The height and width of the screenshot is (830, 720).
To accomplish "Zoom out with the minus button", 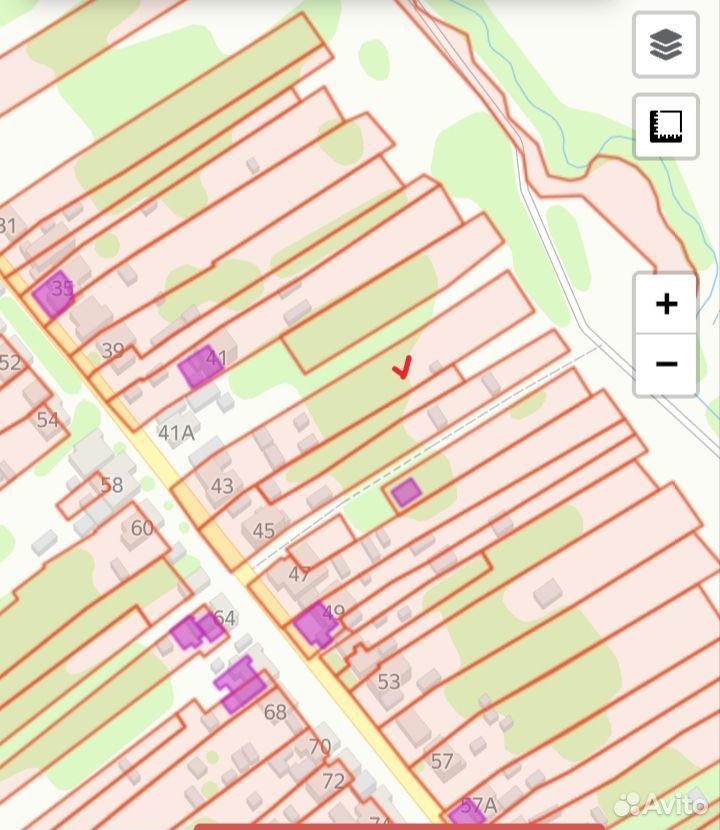I will tap(666, 364).
